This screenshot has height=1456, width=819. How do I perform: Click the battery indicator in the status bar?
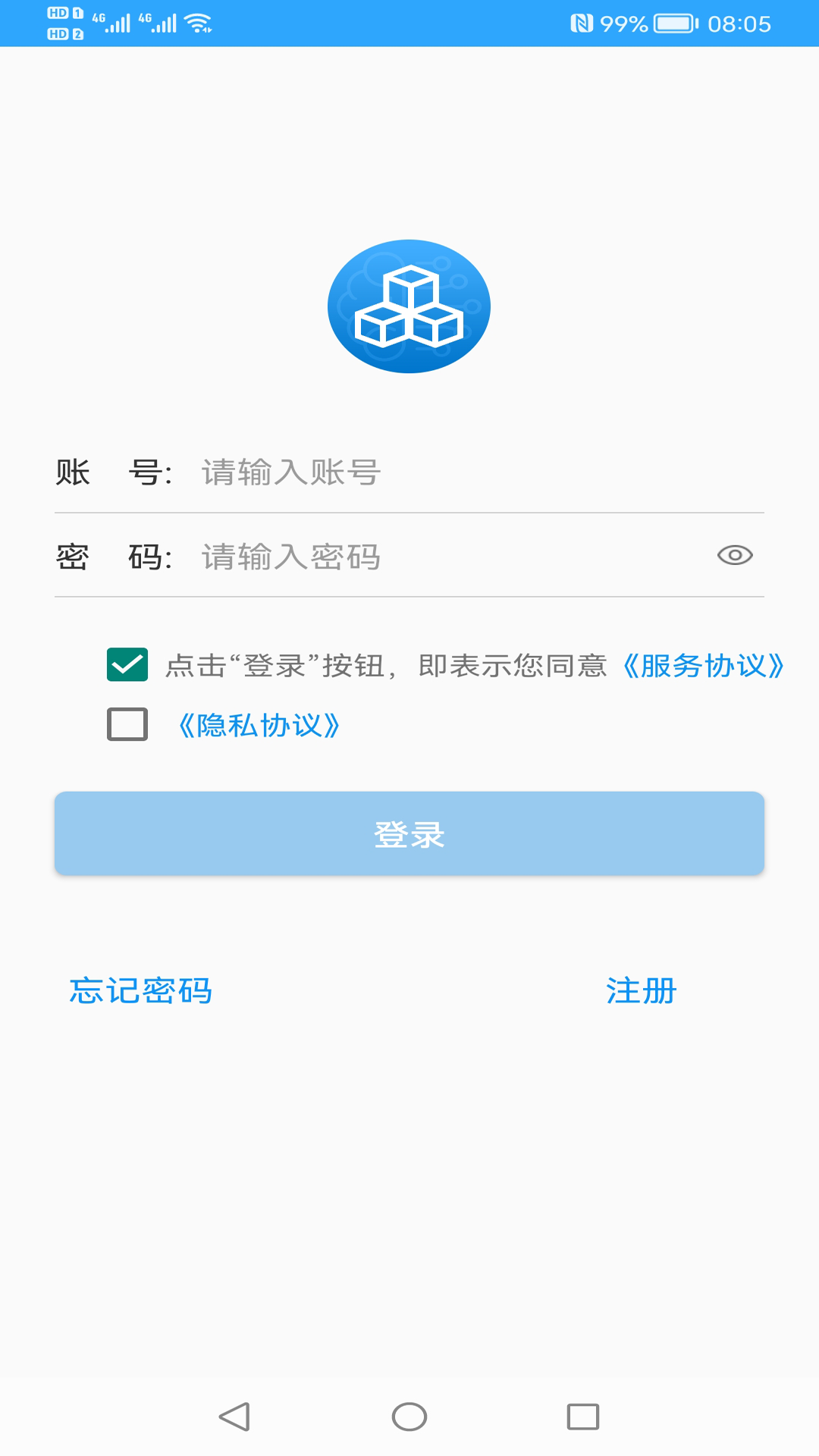click(x=673, y=24)
